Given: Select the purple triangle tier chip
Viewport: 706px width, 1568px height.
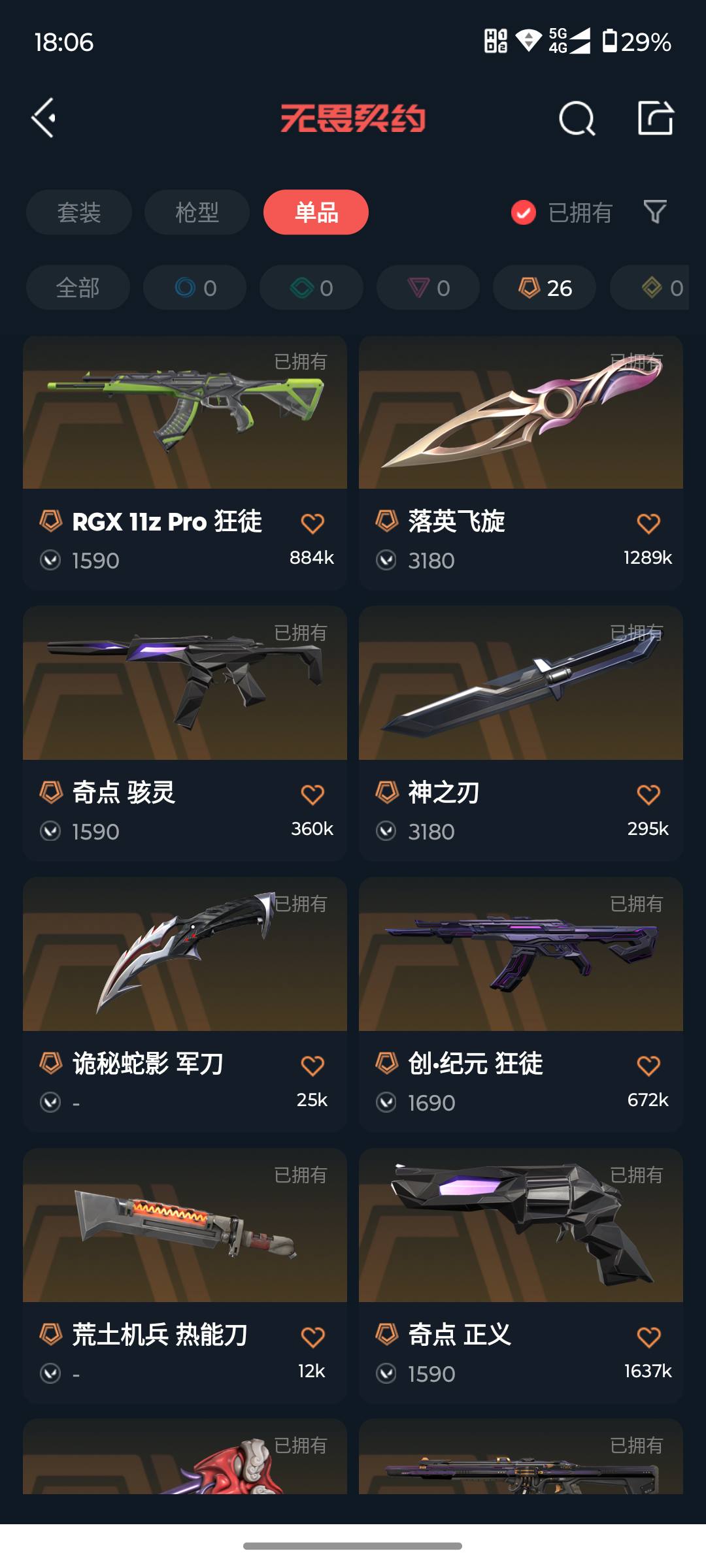Looking at the screenshot, I should click(x=428, y=287).
